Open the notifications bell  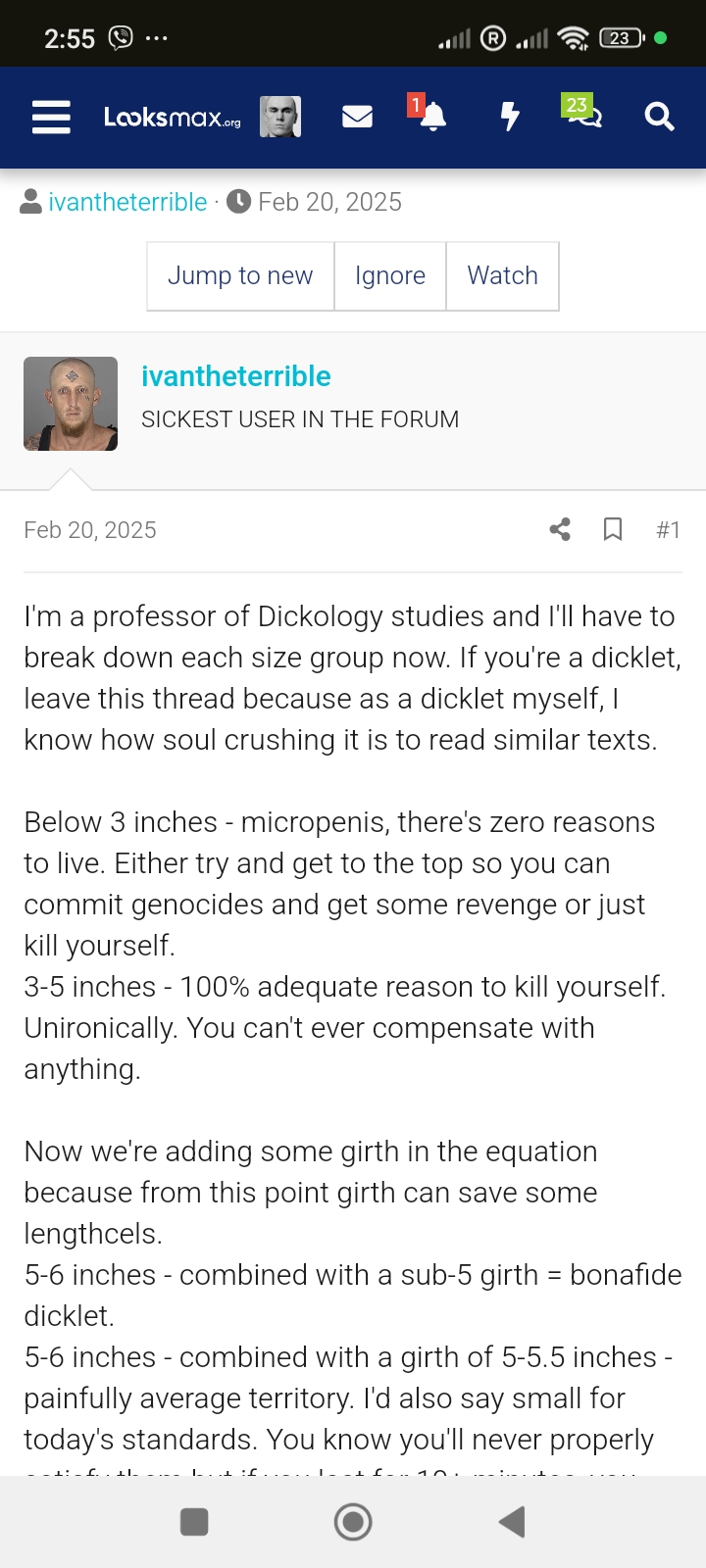431,118
